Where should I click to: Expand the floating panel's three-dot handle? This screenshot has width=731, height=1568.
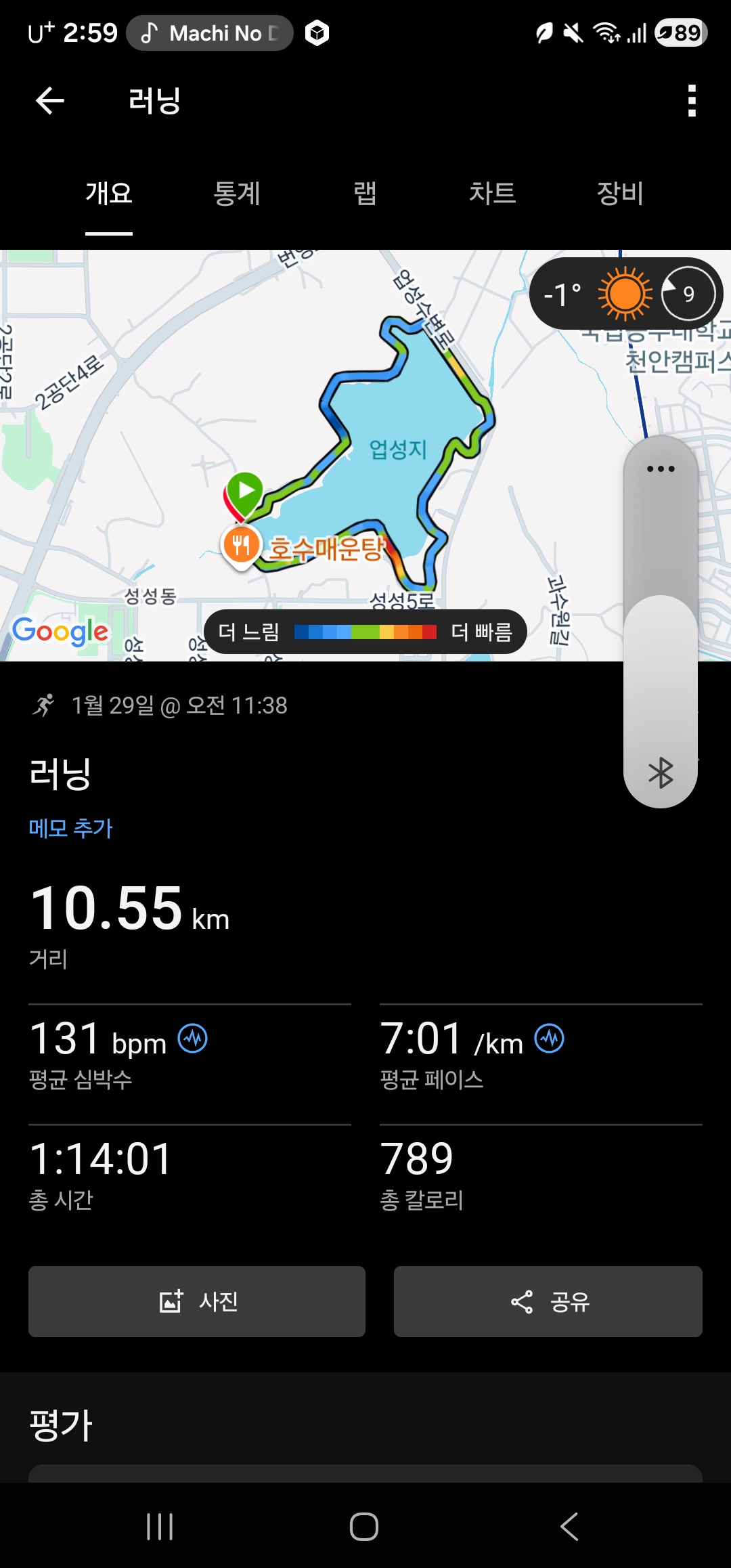pos(661,469)
